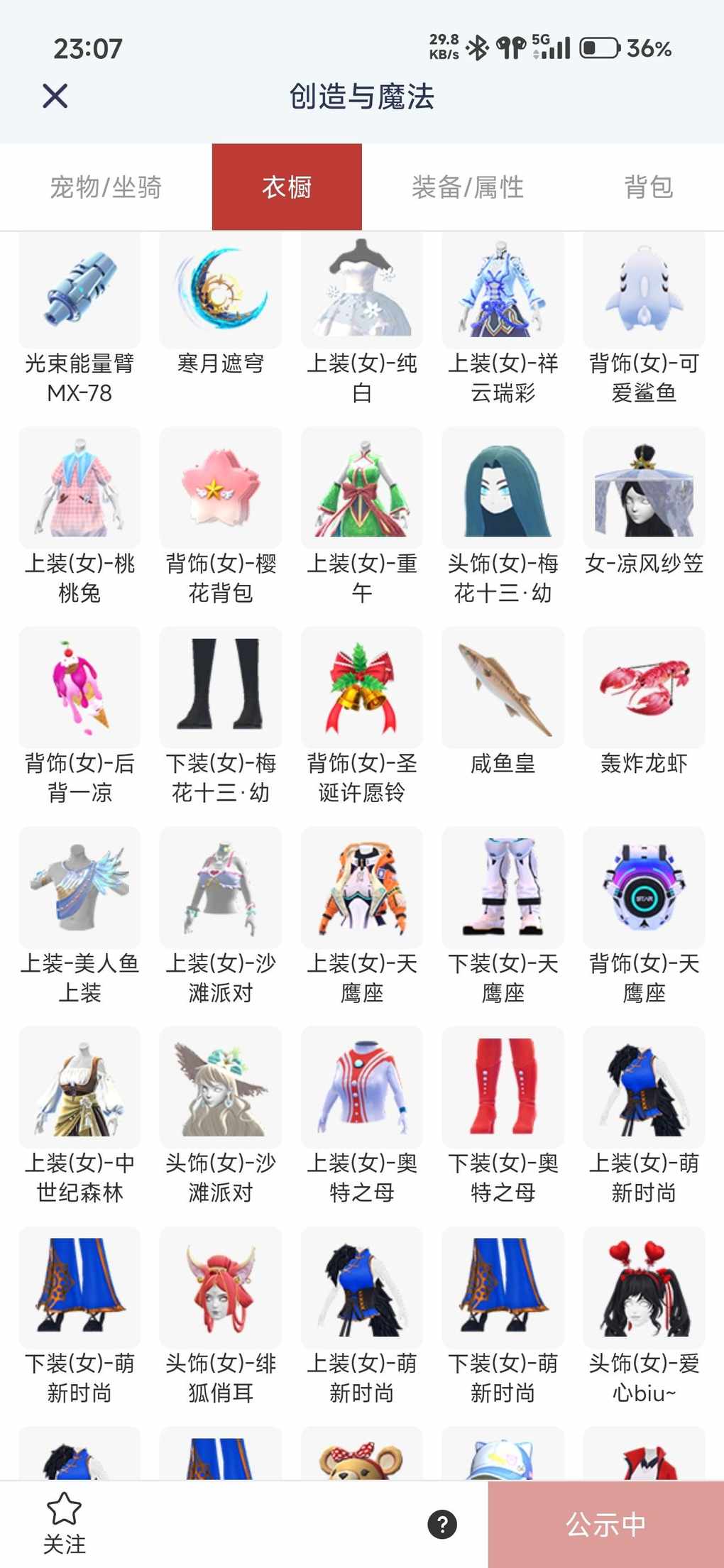
Task: Open 上装(女)-纯白 outfit
Action: [x=361, y=291]
